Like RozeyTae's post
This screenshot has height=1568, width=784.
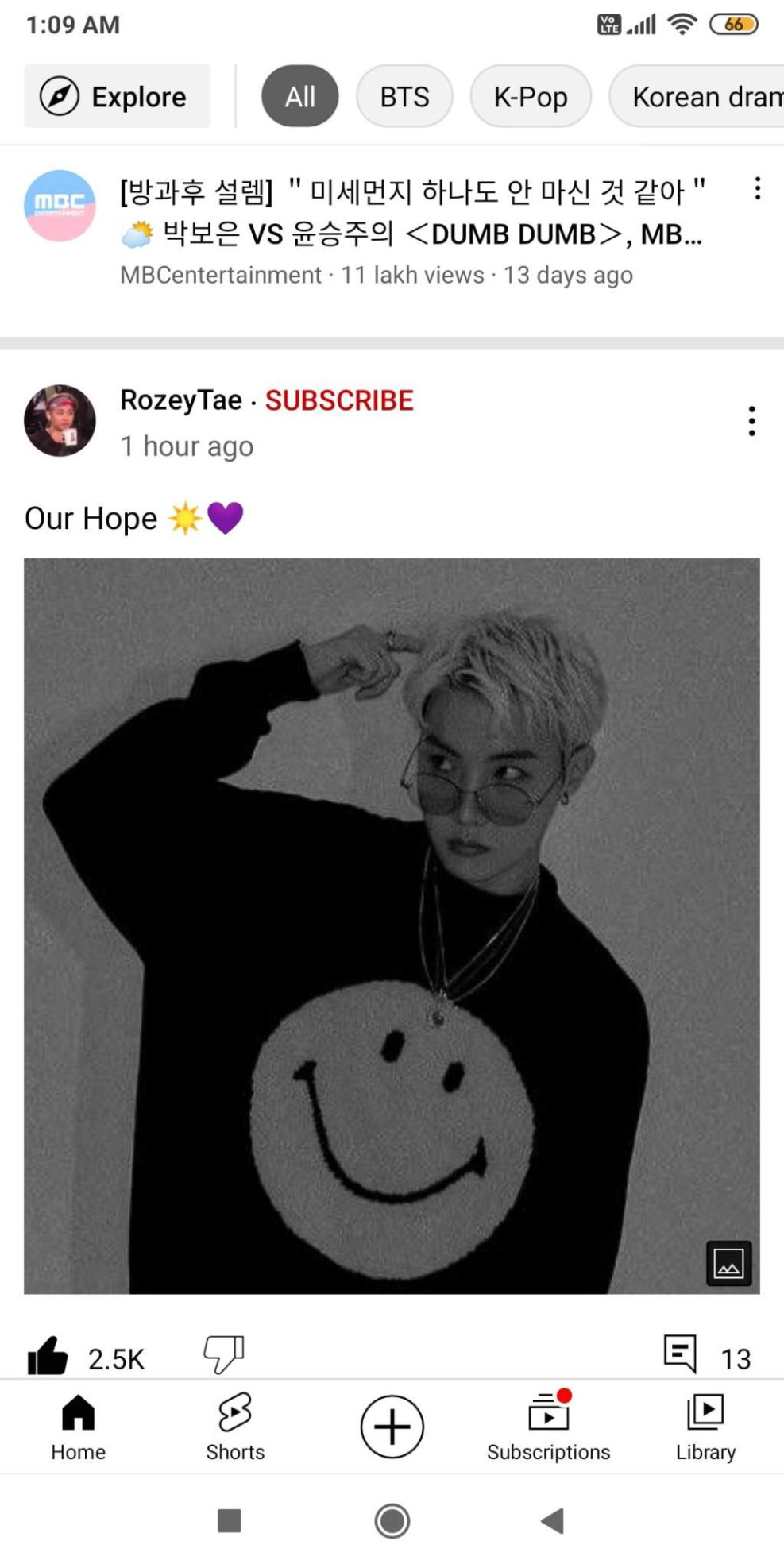coord(48,1355)
